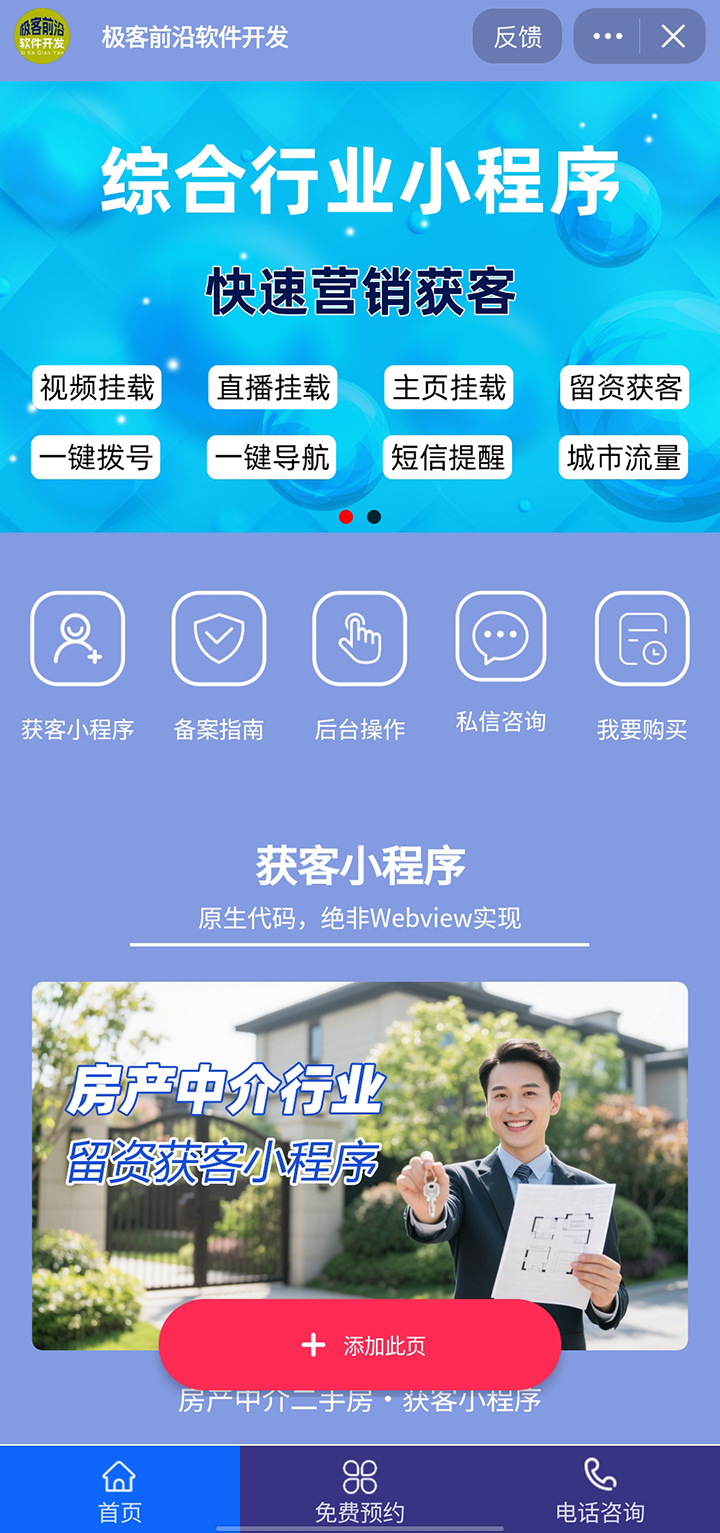Go to the 电话咨询 tab
The height and width of the screenshot is (1533, 720).
coord(600,1490)
